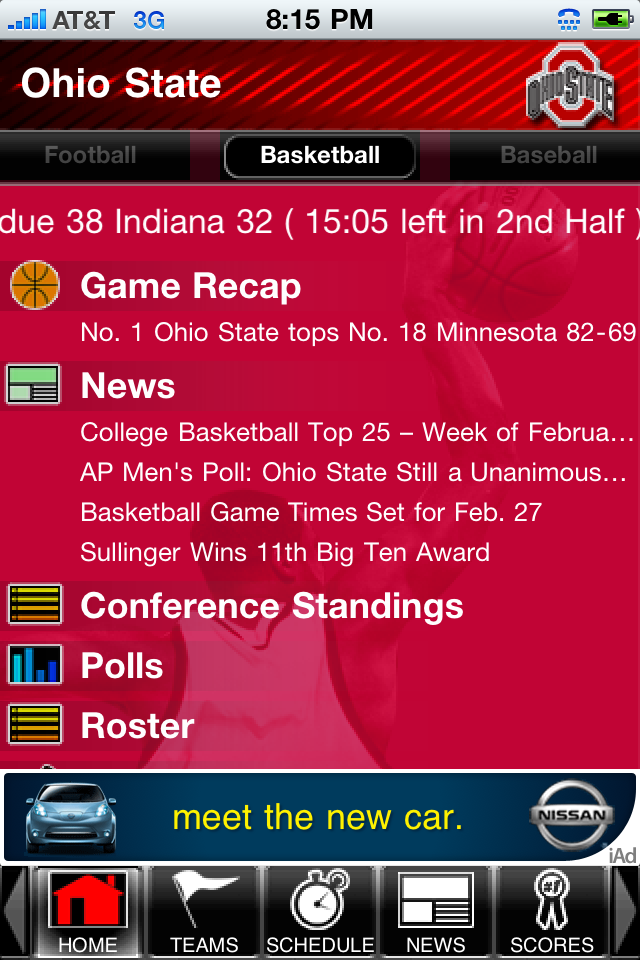Open the Nissan new car ad

(318, 817)
